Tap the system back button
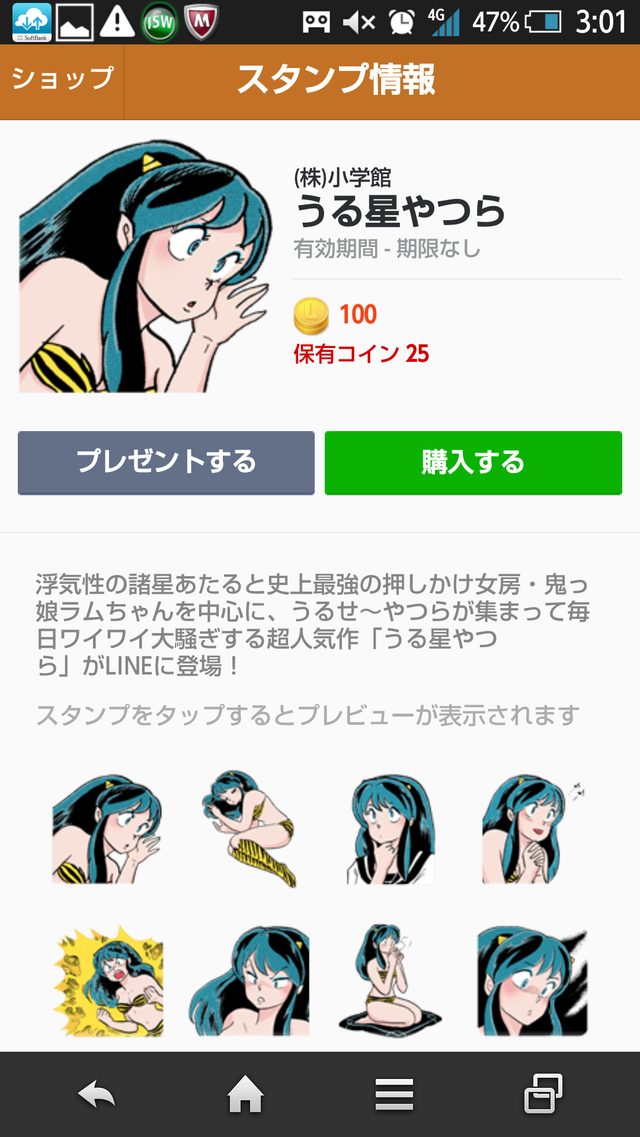The width and height of the screenshot is (640, 1137). 97,1096
